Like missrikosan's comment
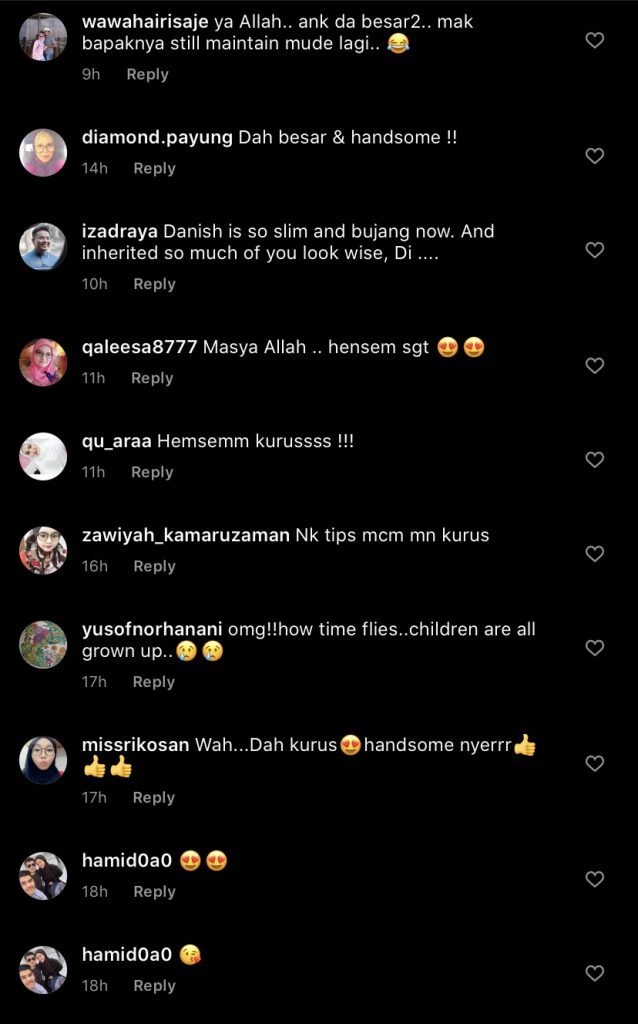 point(595,764)
